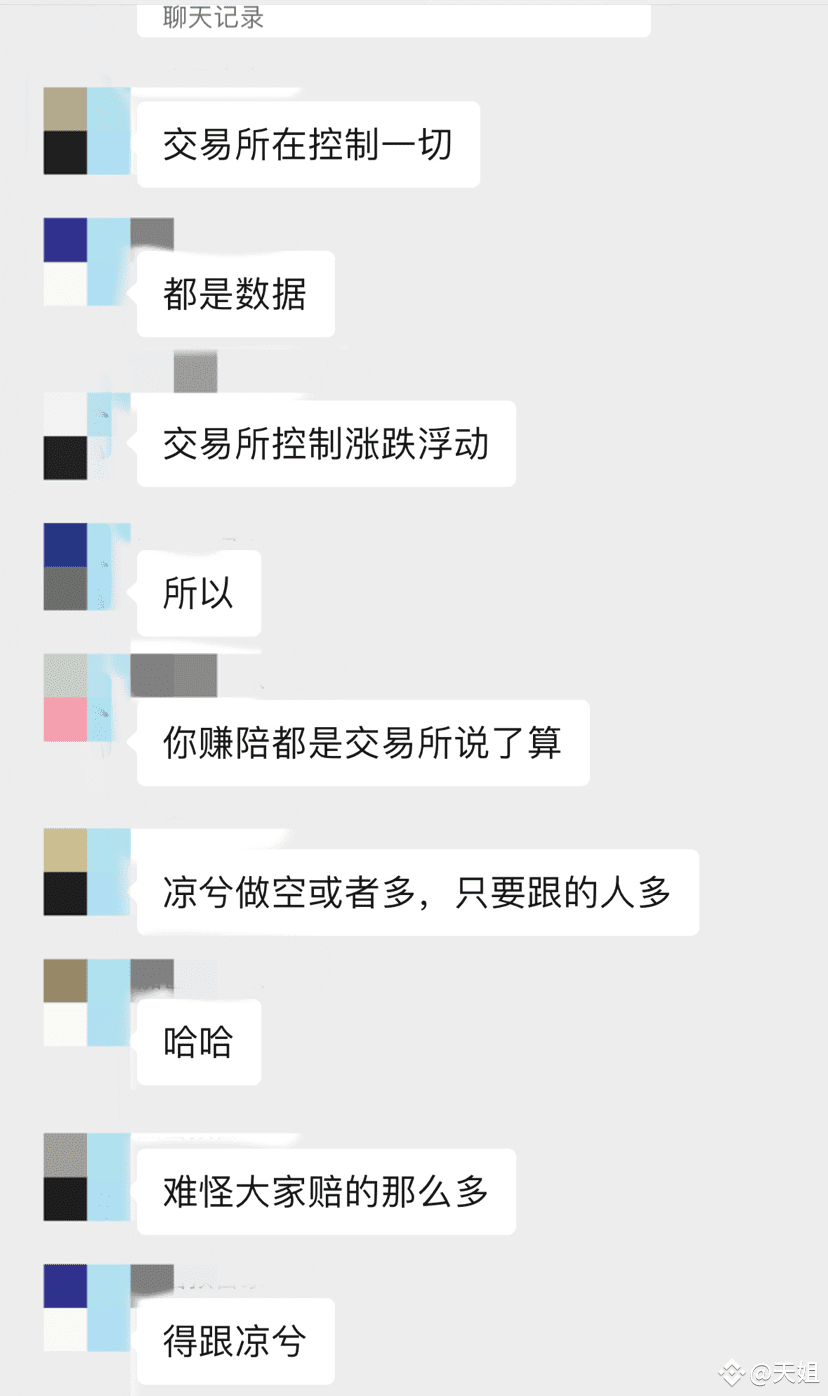This screenshot has height=1396, width=828.
Task: Click the "凉兮做空或者多，只要跟的人多" message
Action: click(418, 893)
